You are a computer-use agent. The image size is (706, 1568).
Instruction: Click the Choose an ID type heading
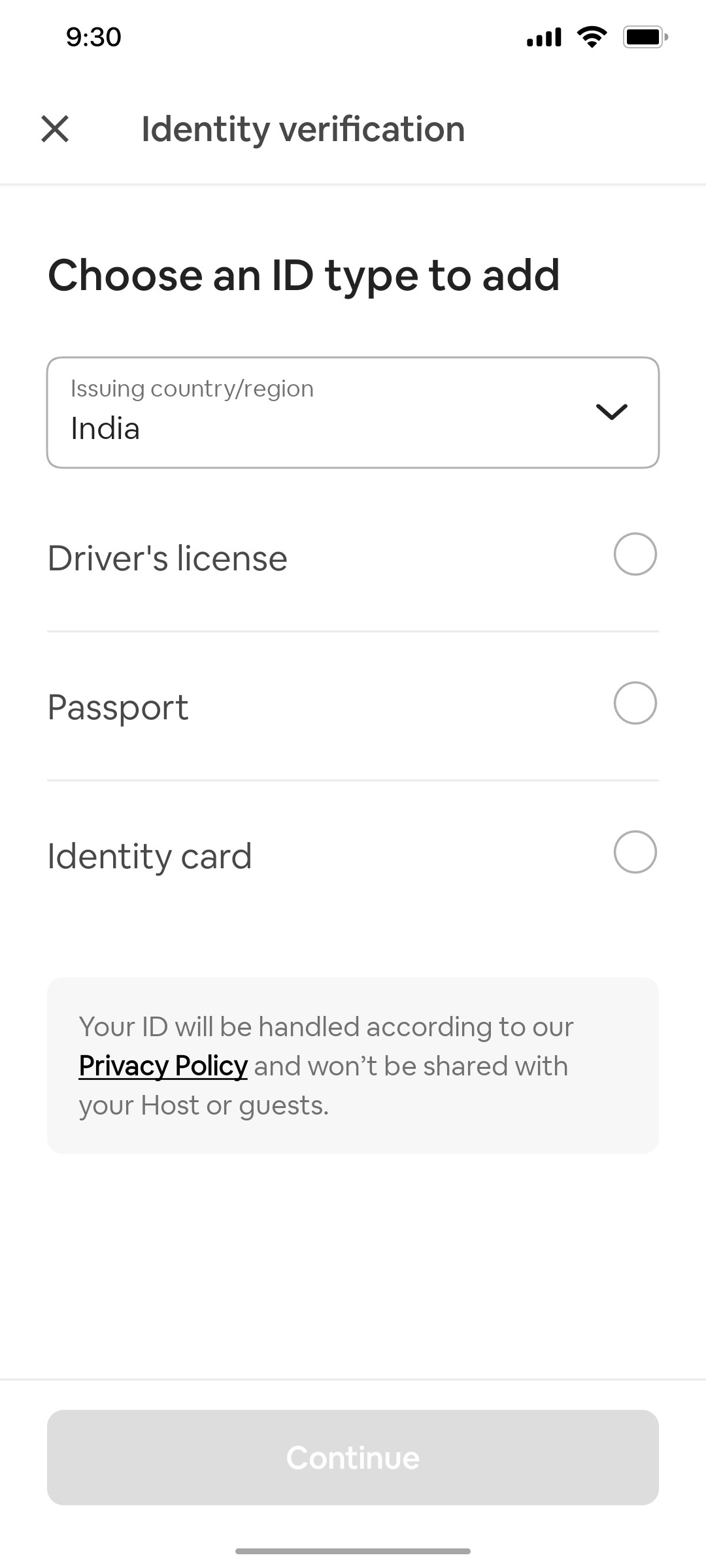(x=303, y=274)
